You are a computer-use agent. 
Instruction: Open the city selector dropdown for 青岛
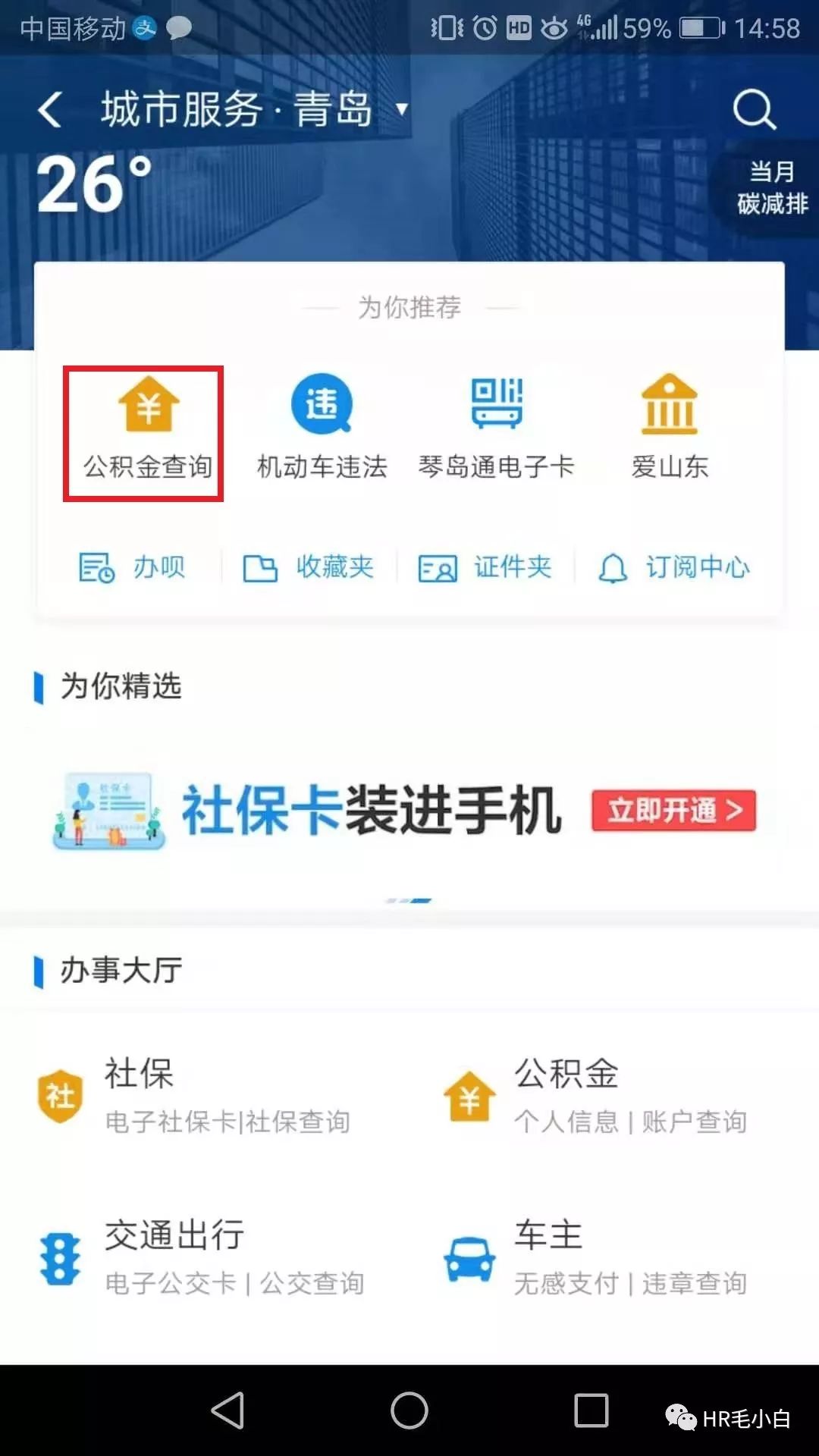[x=401, y=109]
